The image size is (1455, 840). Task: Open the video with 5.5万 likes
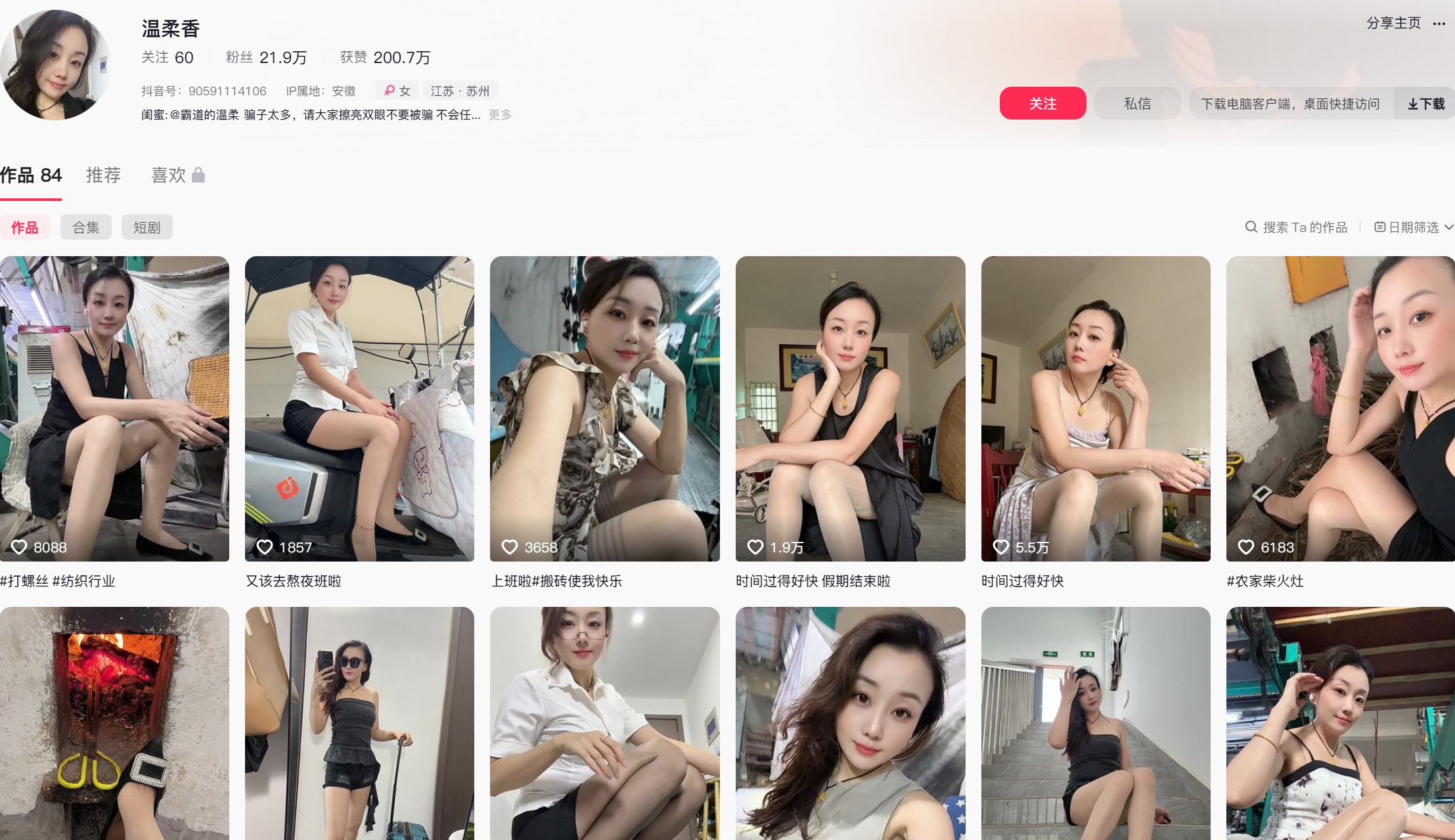[x=1095, y=409]
